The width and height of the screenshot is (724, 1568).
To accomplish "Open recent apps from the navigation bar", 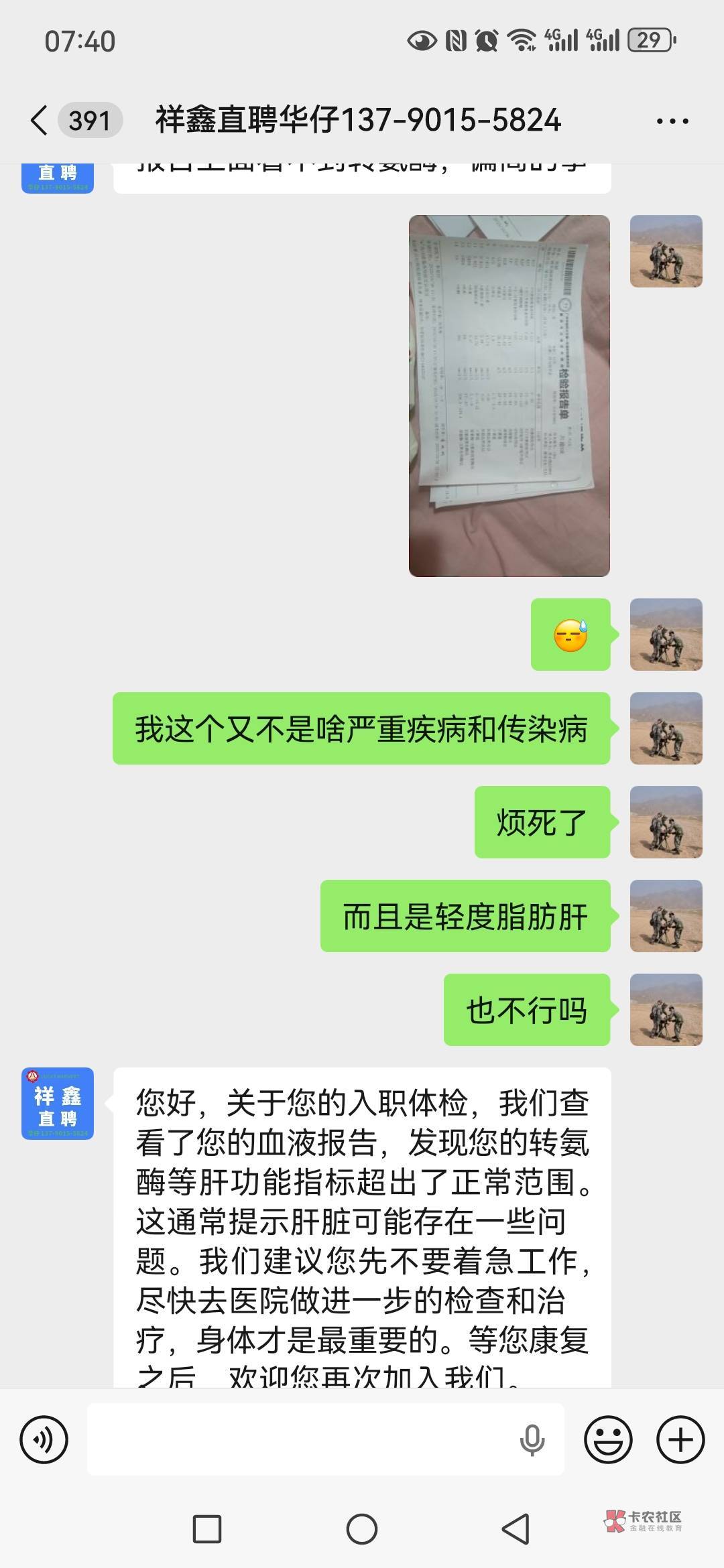I will (207, 1529).
